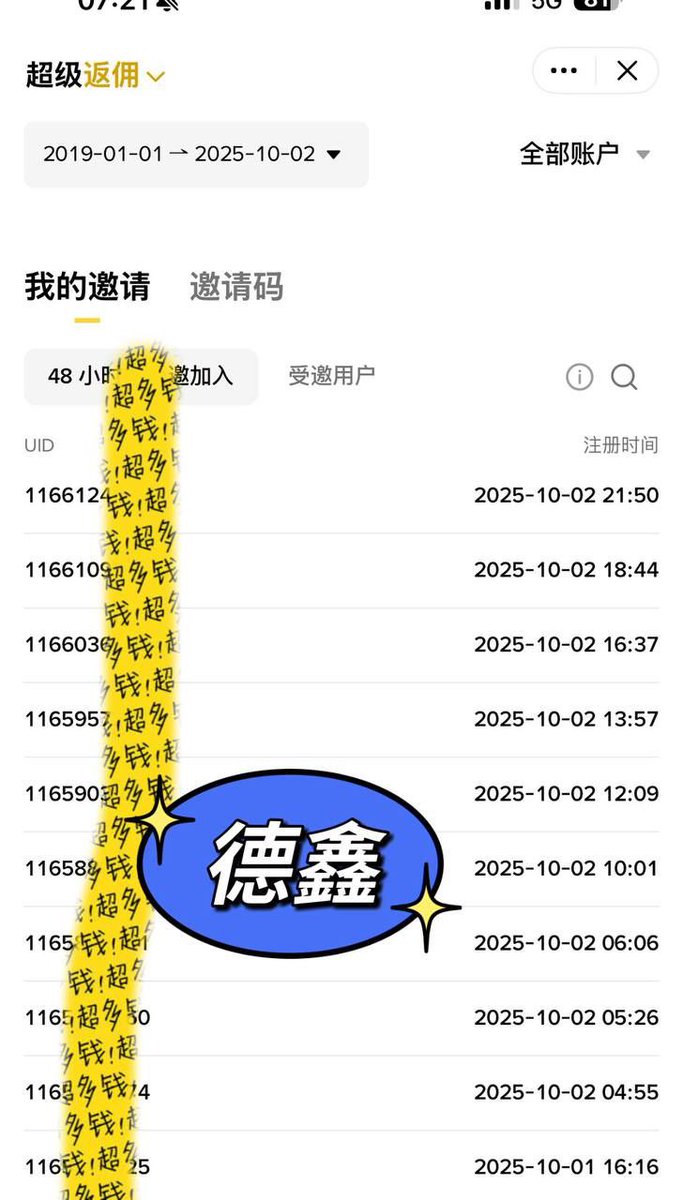Switch to the 受邀用户 list

point(331,376)
